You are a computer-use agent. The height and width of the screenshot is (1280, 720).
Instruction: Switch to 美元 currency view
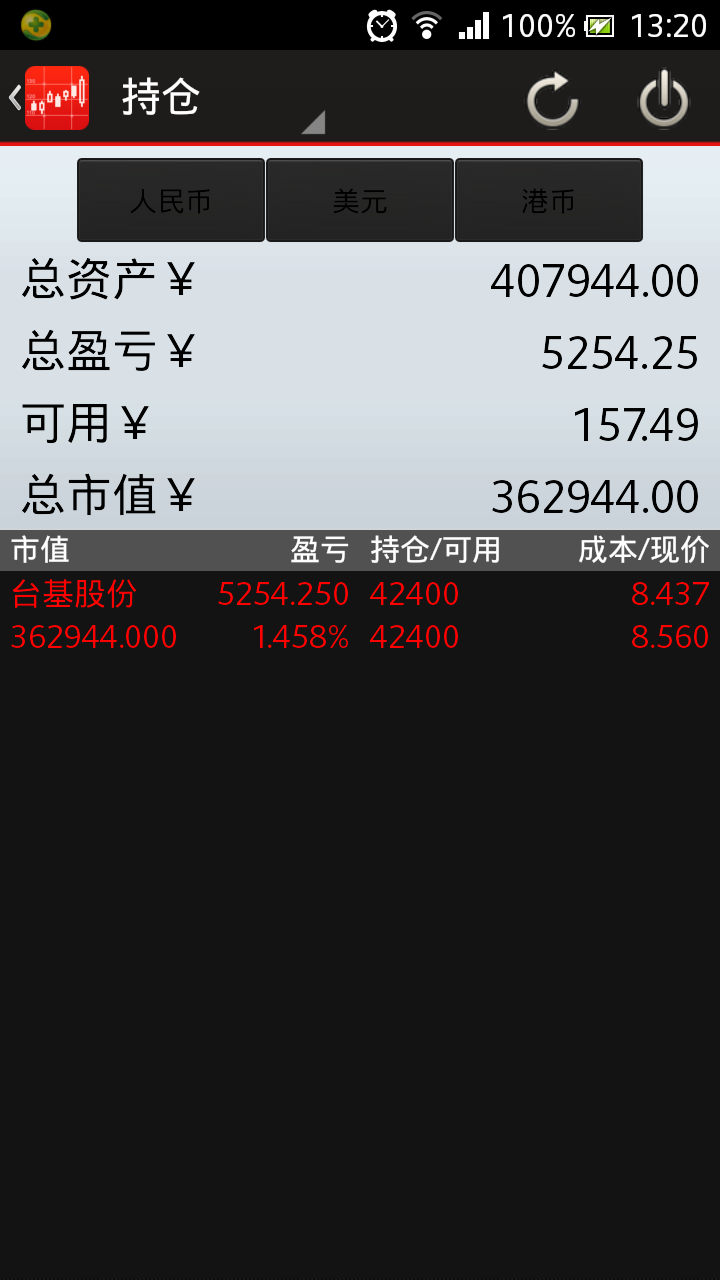(x=358, y=200)
